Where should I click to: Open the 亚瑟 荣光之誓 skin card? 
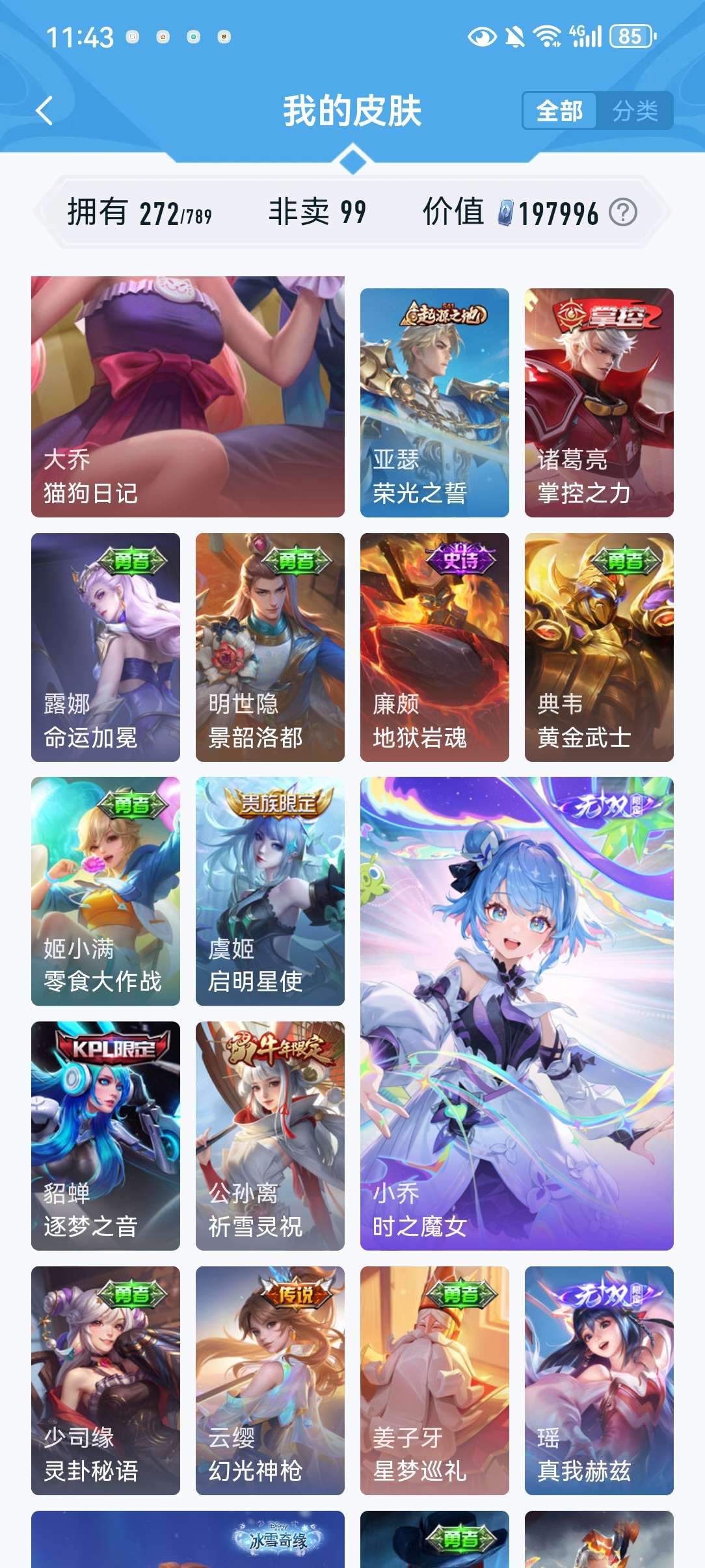tap(434, 402)
